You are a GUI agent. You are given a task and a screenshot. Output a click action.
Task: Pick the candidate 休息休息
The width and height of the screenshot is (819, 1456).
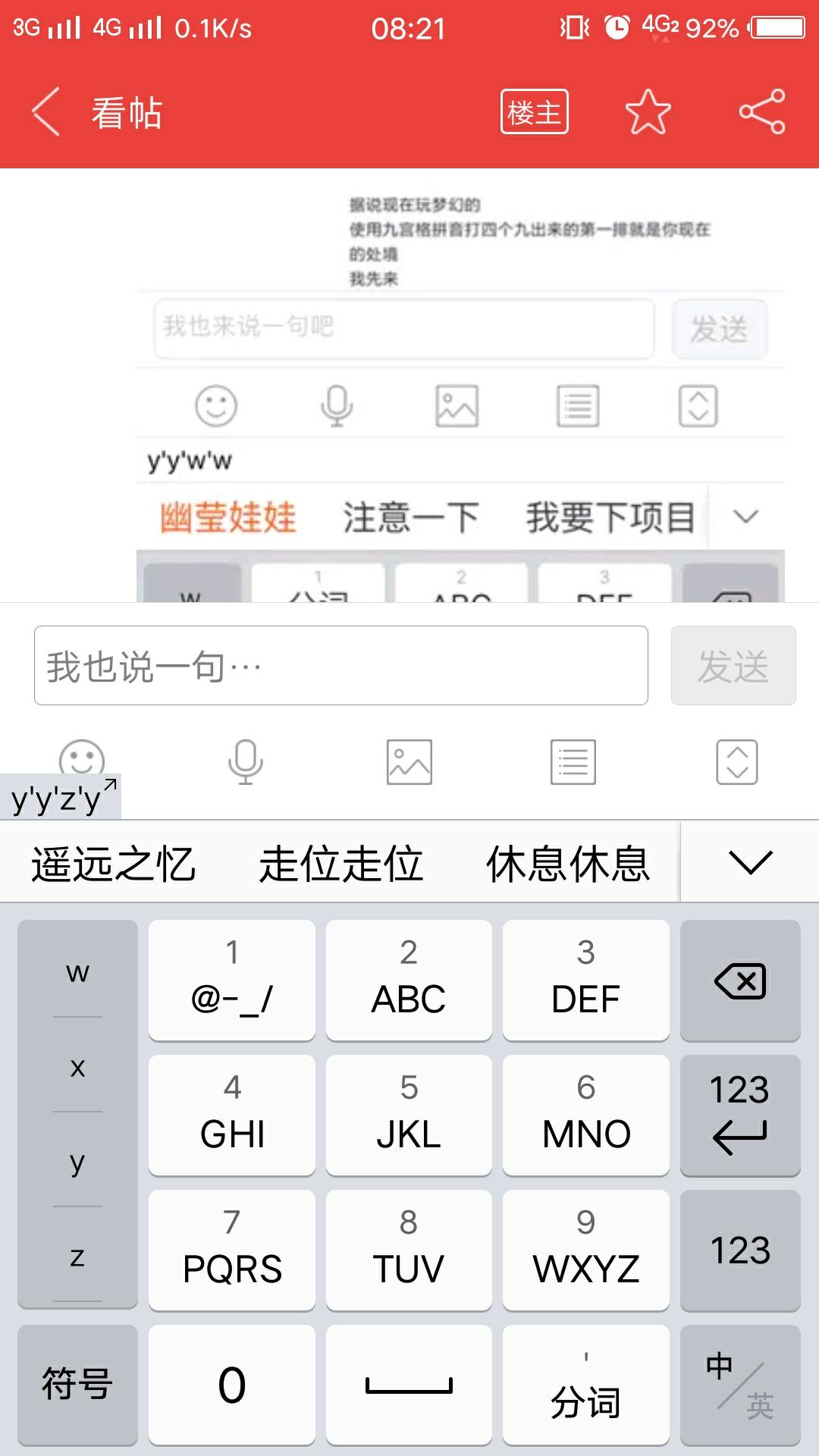[568, 864]
